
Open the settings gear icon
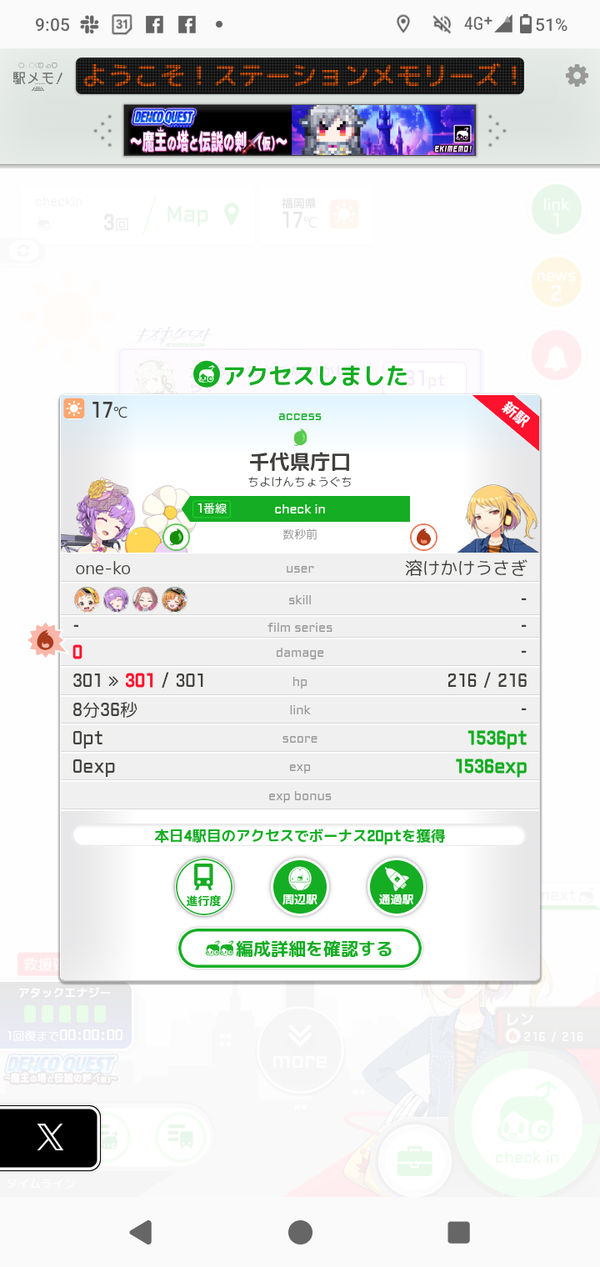(576, 76)
